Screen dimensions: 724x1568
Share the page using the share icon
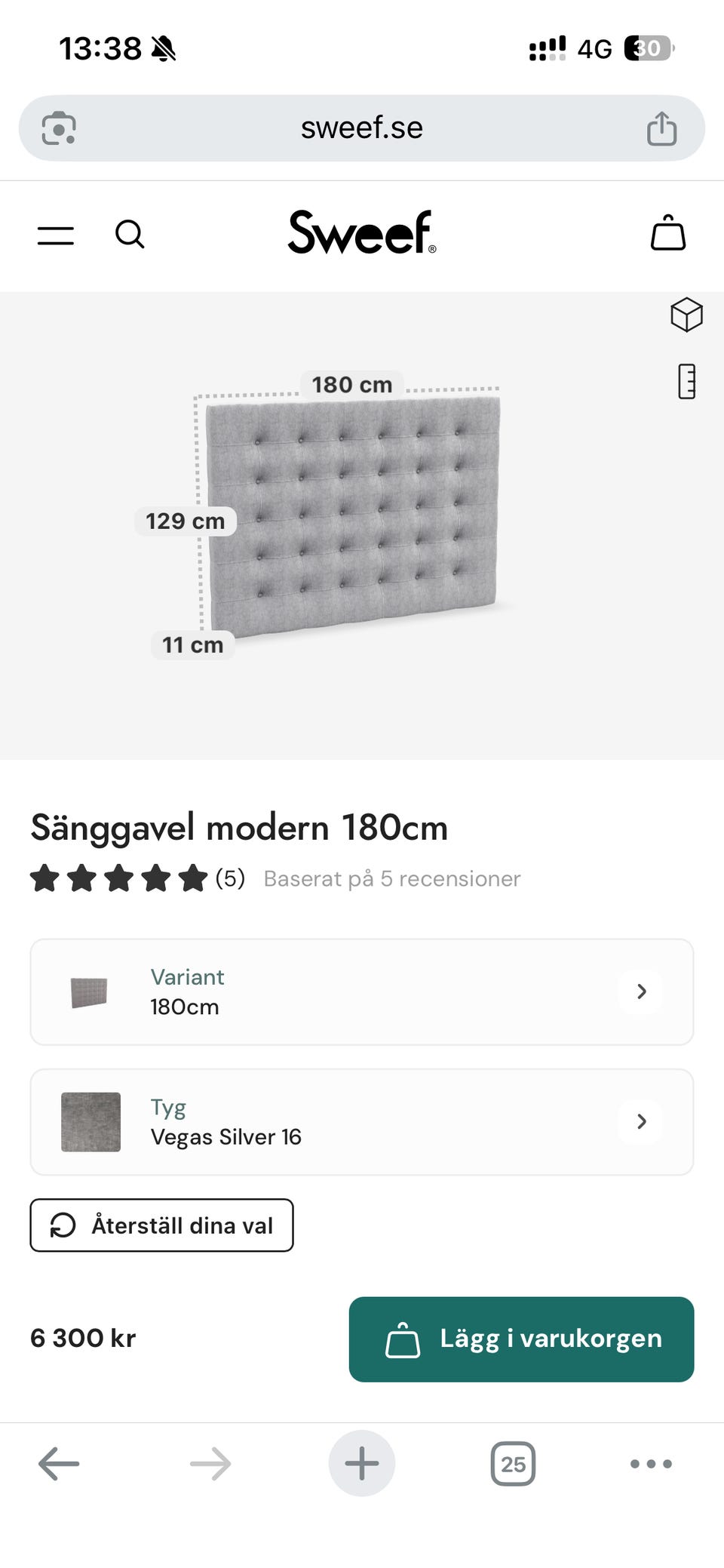(x=661, y=128)
